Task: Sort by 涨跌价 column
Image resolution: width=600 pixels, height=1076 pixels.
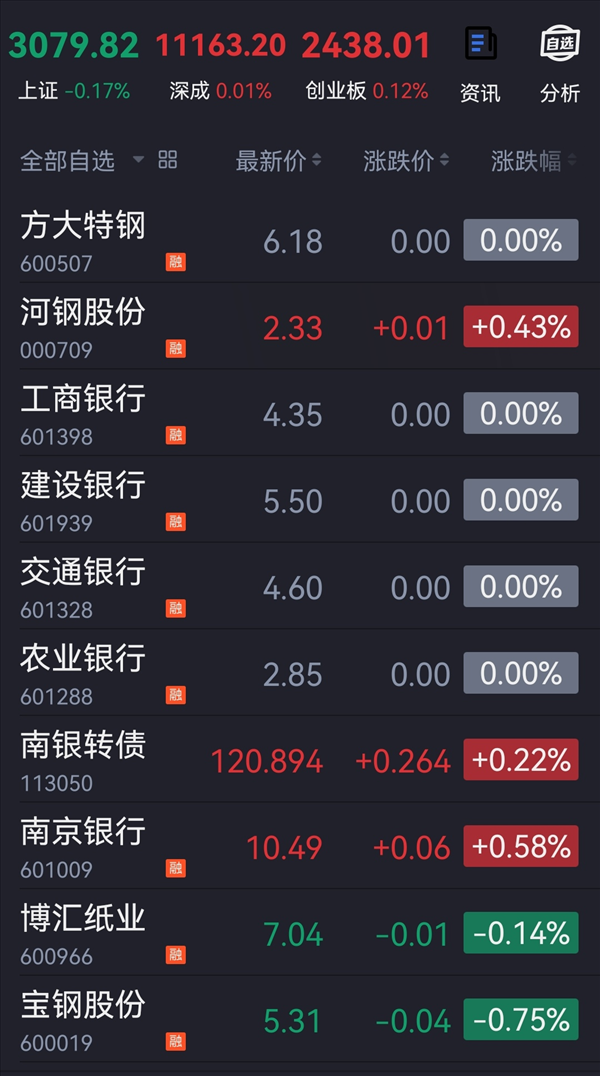Action: click(x=406, y=161)
